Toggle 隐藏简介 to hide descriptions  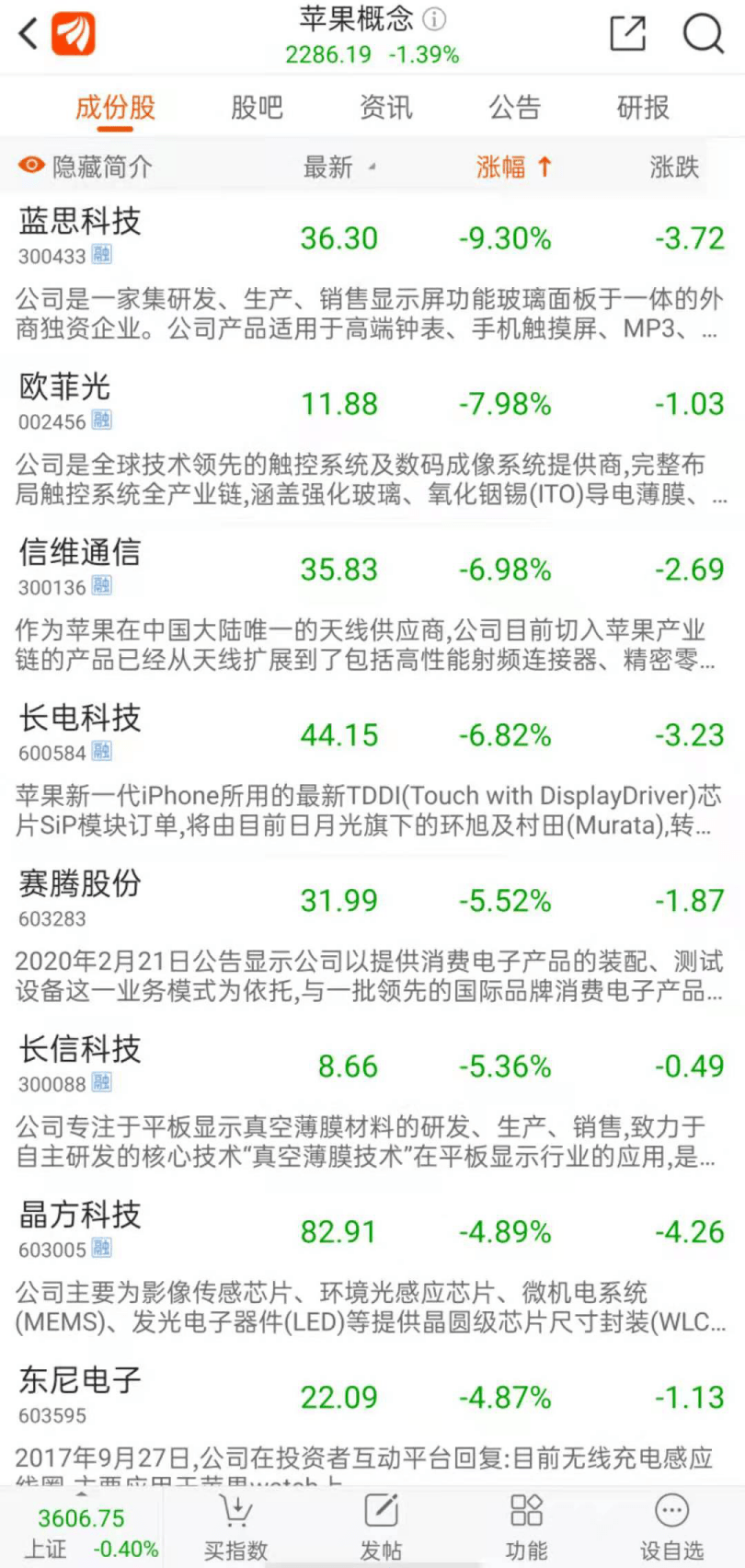point(85,167)
